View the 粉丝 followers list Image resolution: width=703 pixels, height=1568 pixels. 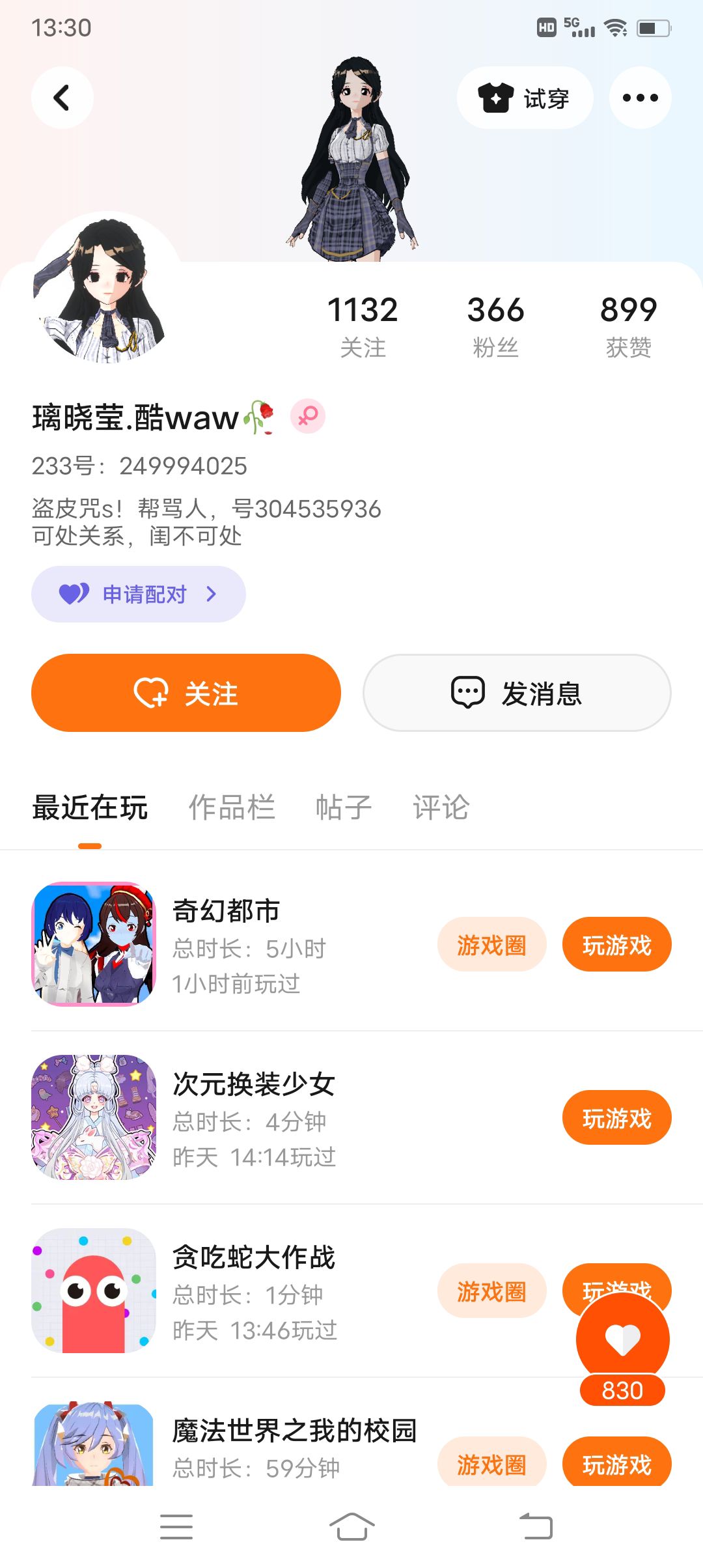[x=495, y=326]
